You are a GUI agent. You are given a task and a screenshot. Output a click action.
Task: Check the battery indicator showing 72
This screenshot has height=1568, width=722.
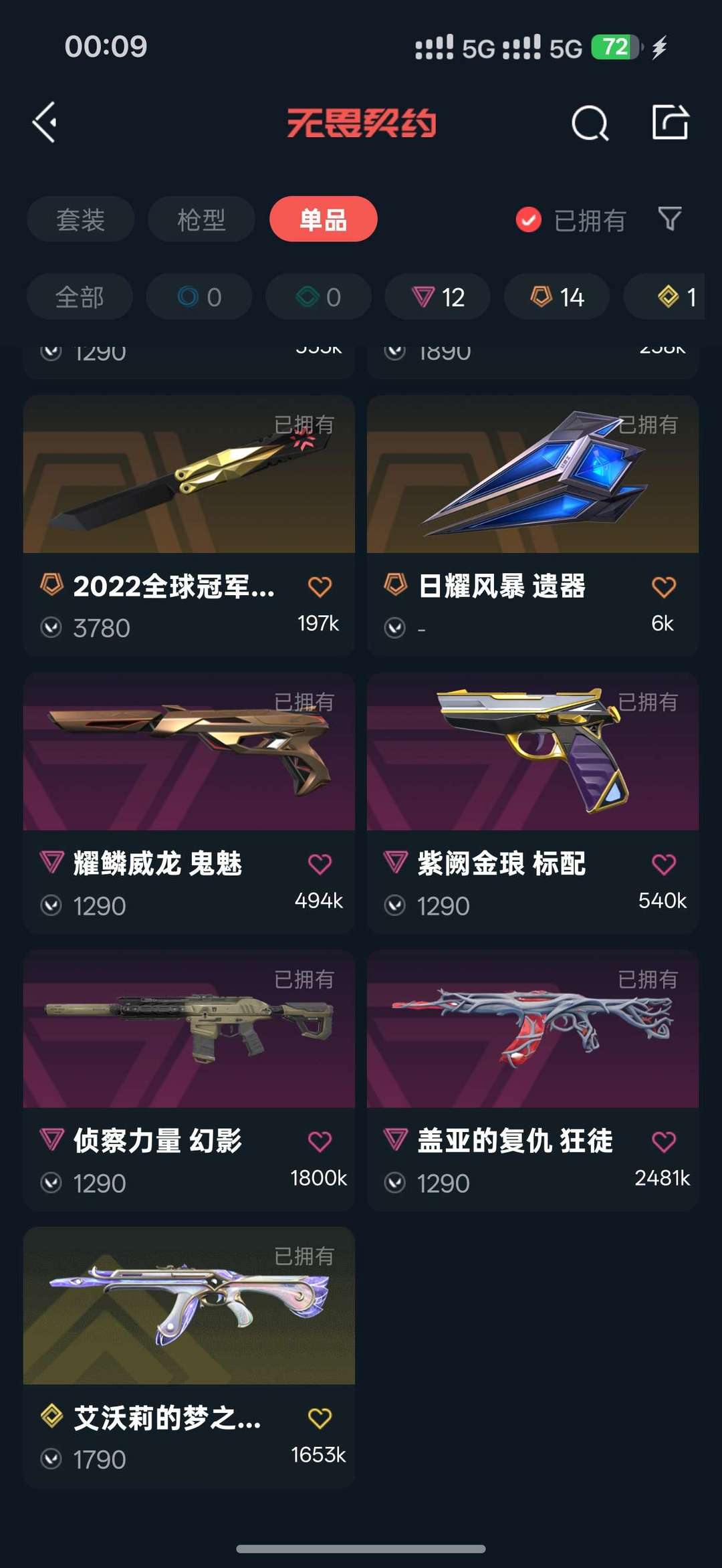pyautogui.click(x=616, y=47)
